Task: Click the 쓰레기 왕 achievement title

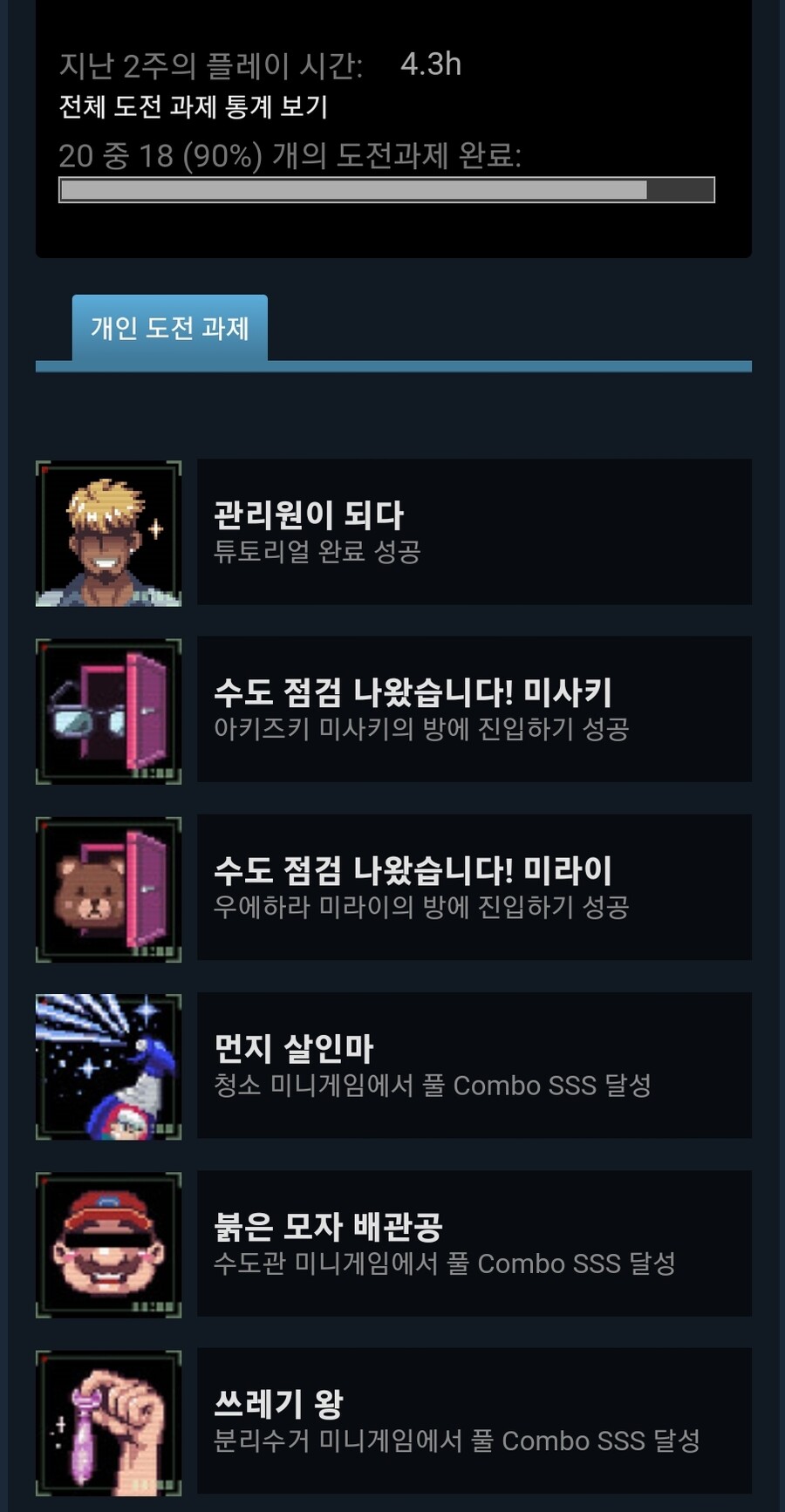Action: coord(278,1405)
